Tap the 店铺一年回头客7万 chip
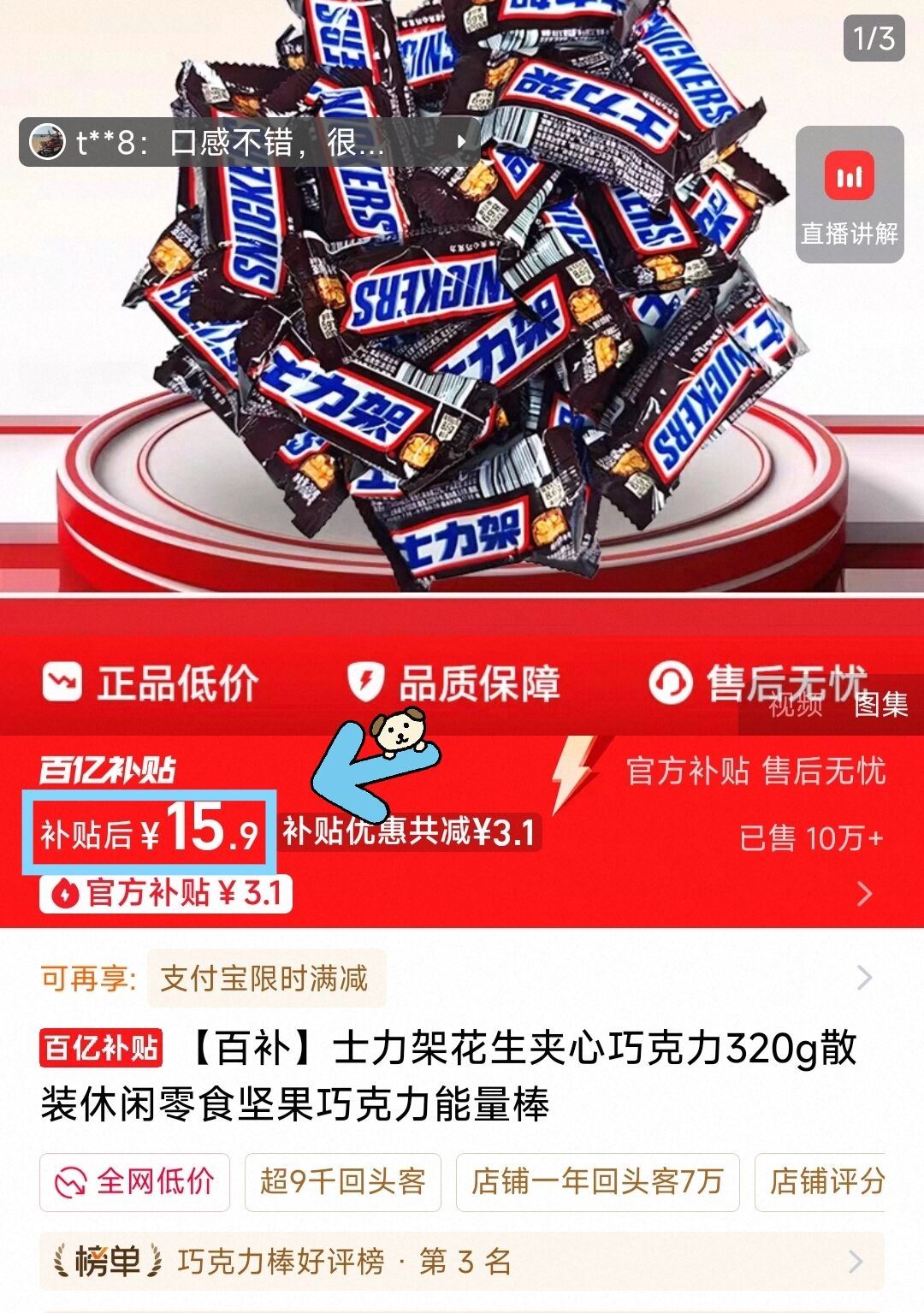924x1313 pixels. click(597, 1182)
